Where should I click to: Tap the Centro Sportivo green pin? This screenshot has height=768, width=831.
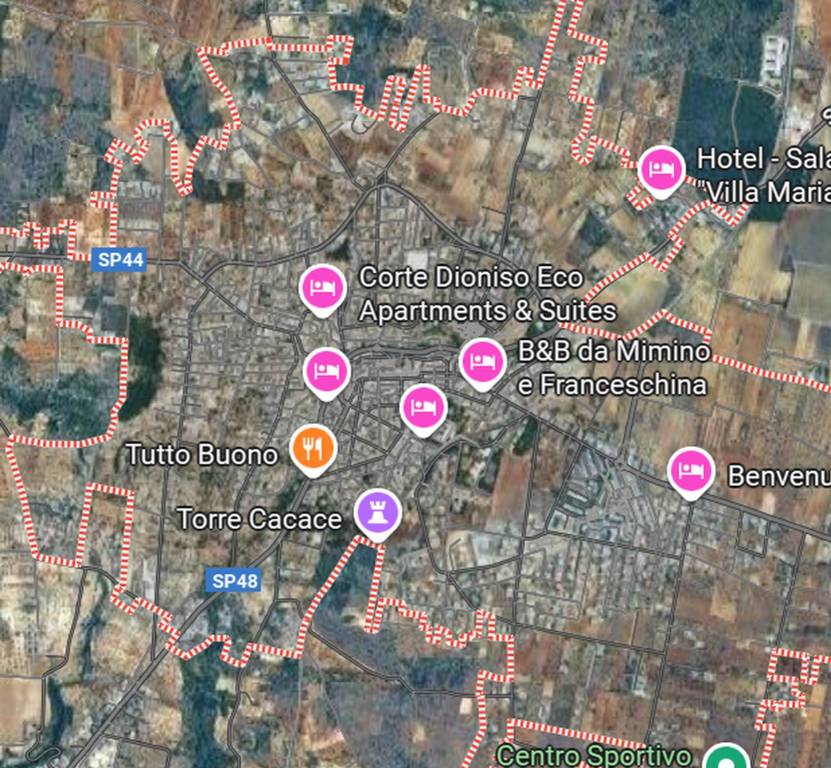point(725,757)
